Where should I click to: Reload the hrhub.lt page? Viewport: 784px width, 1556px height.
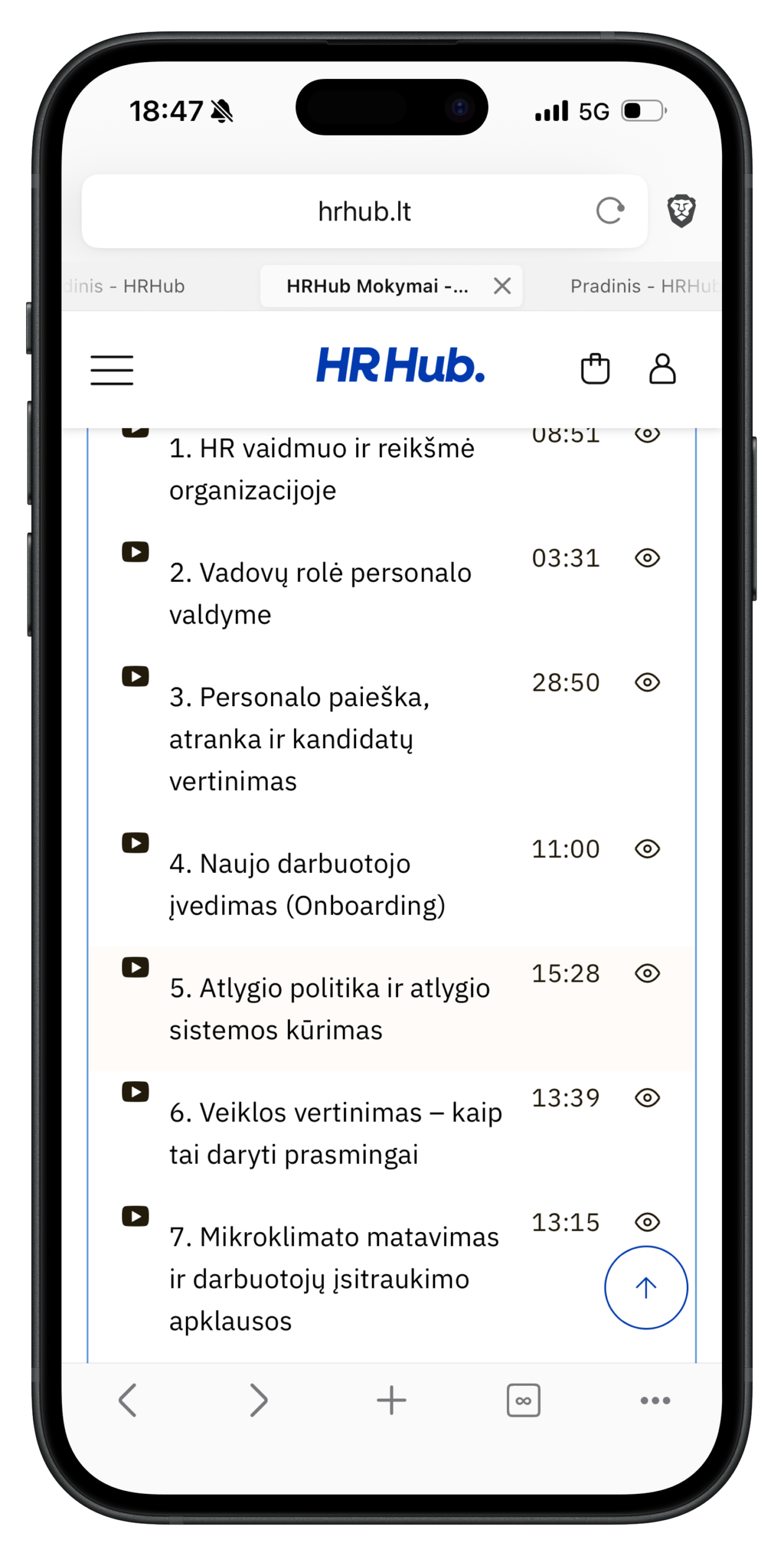(610, 211)
